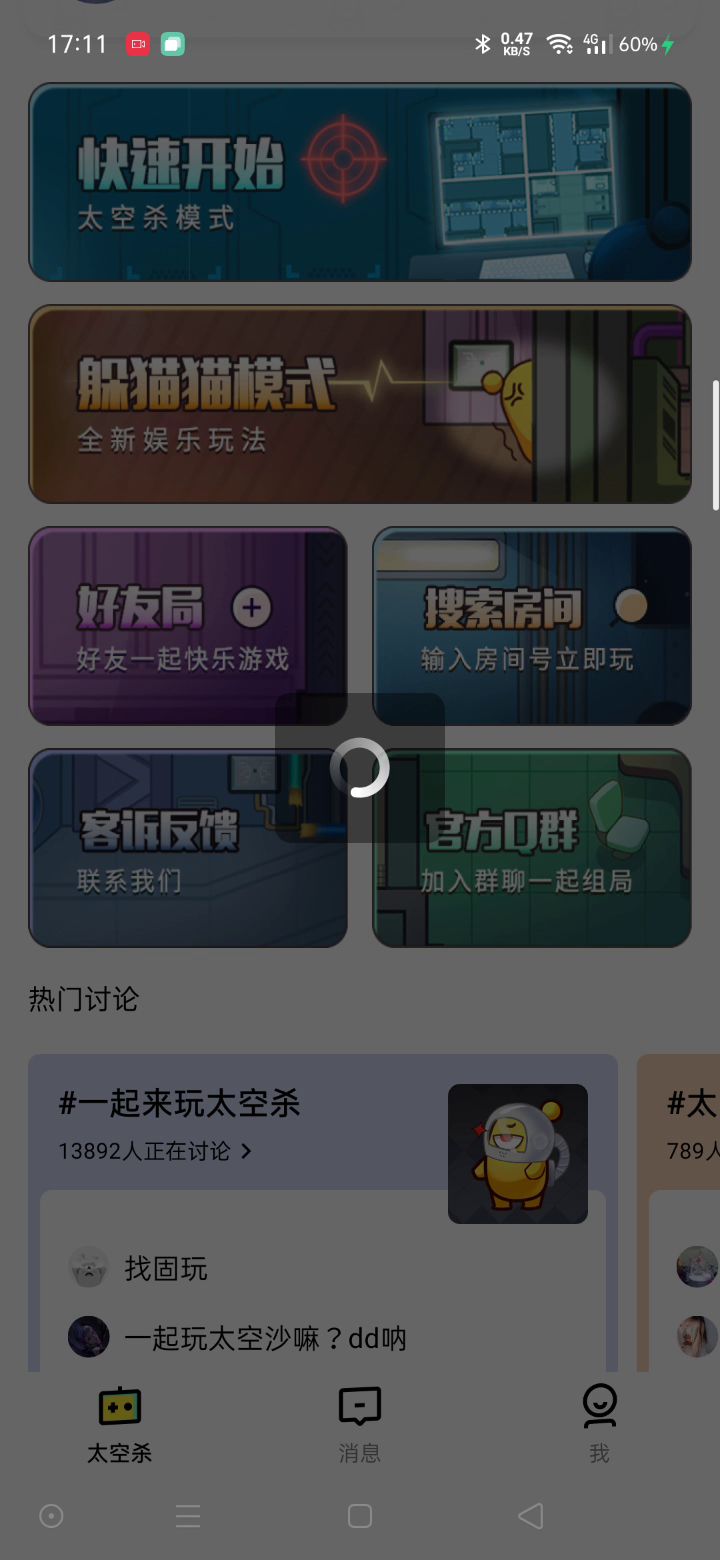Viewport: 720px width, 1560px height.
Task: Open the 好友局 card
Action: (188, 626)
